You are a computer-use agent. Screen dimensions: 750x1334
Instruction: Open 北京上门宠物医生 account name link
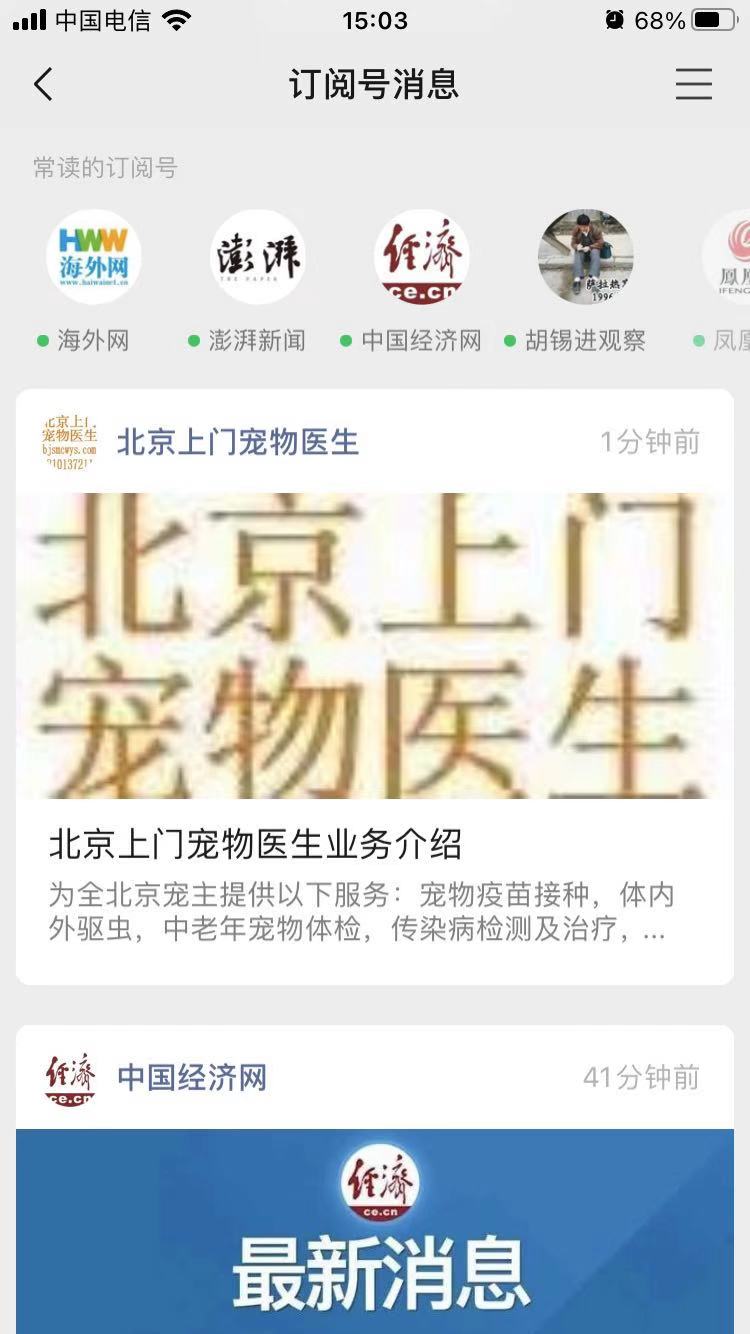pos(237,442)
